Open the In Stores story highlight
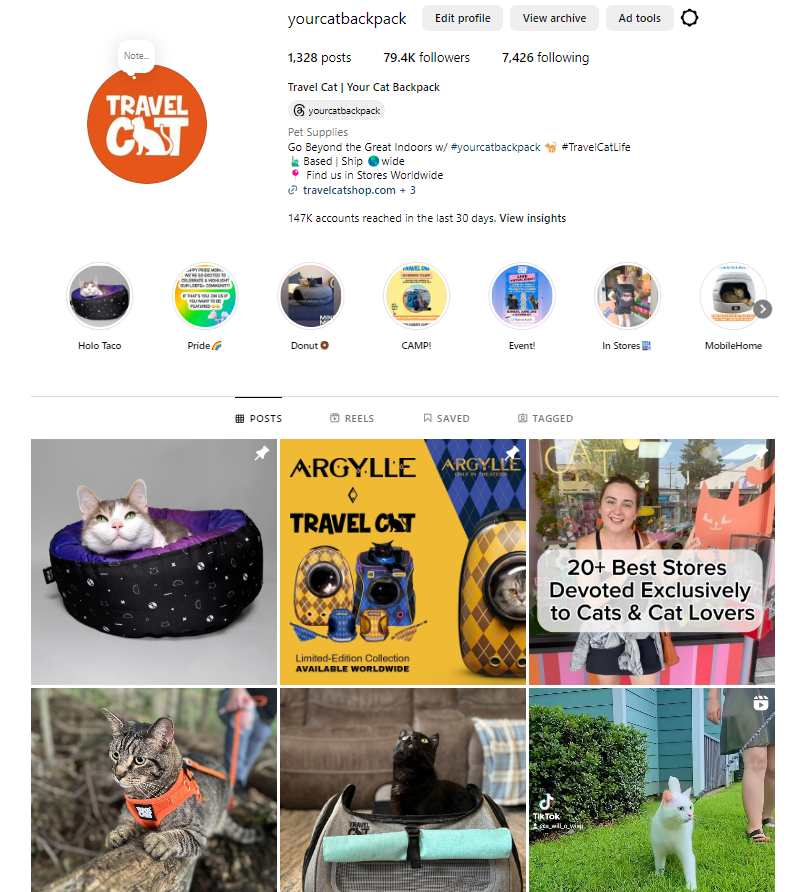 (x=627, y=296)
